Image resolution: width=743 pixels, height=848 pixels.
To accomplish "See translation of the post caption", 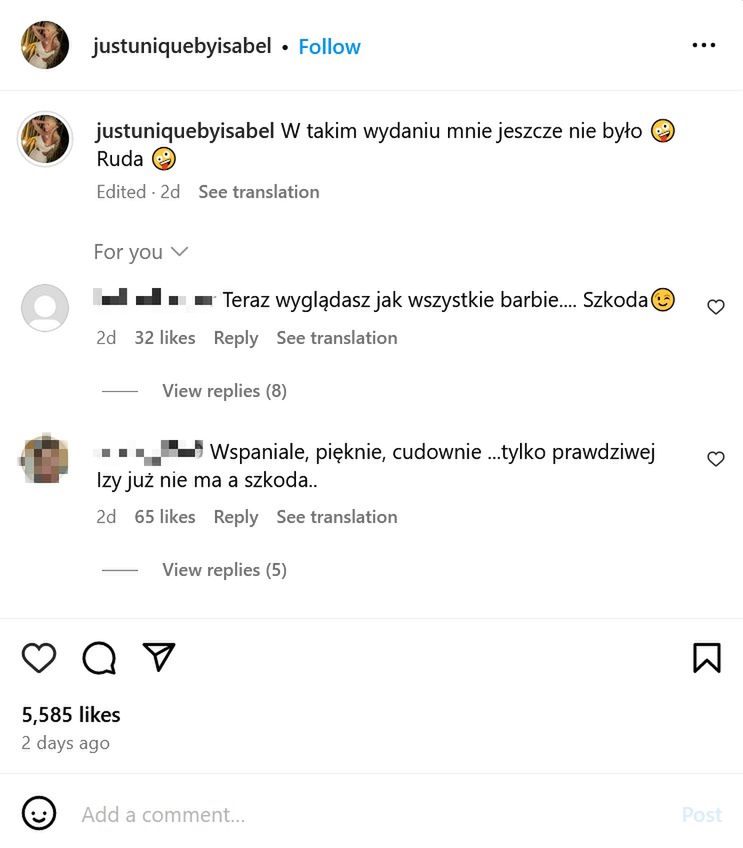I will click(258, 192).
